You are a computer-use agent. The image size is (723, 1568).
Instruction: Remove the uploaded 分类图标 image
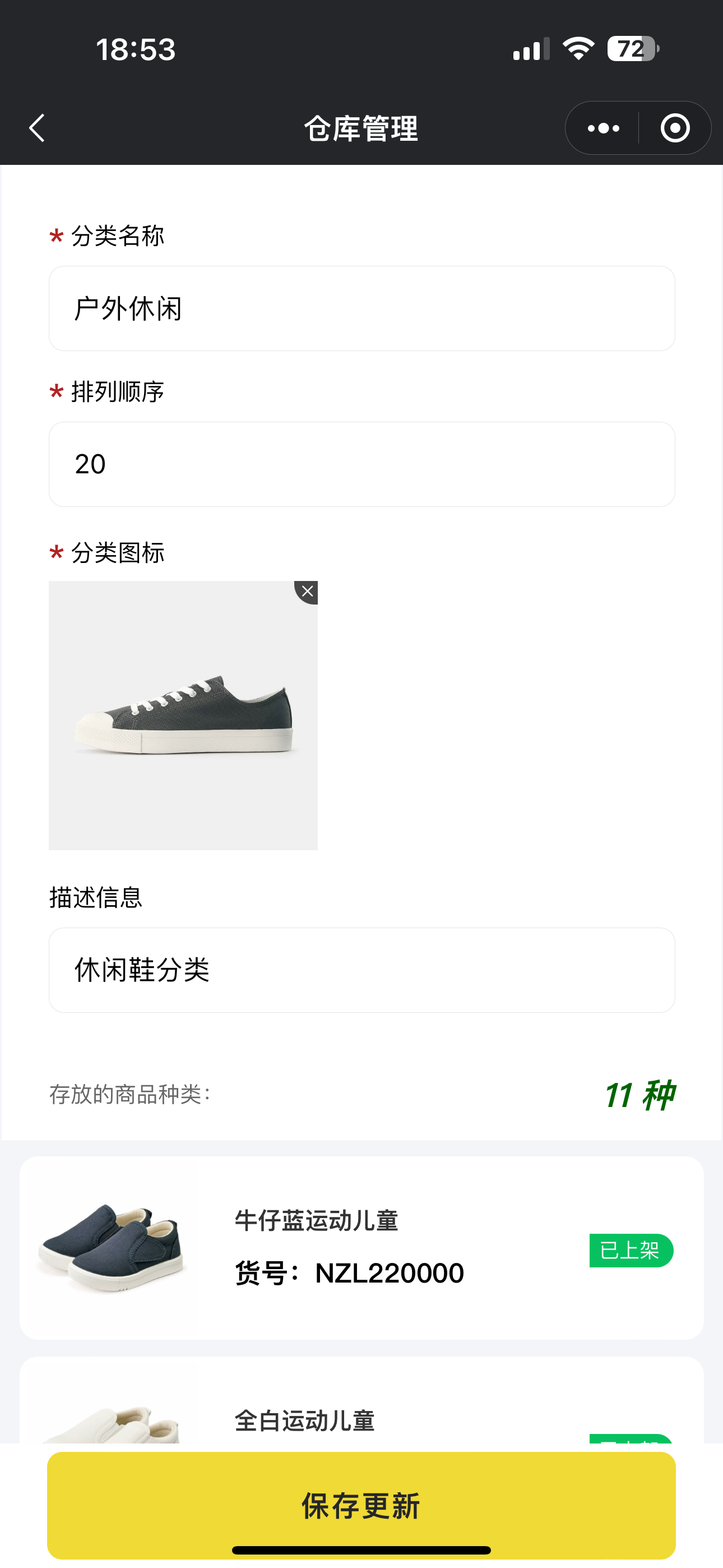click(x=307, y=591)
